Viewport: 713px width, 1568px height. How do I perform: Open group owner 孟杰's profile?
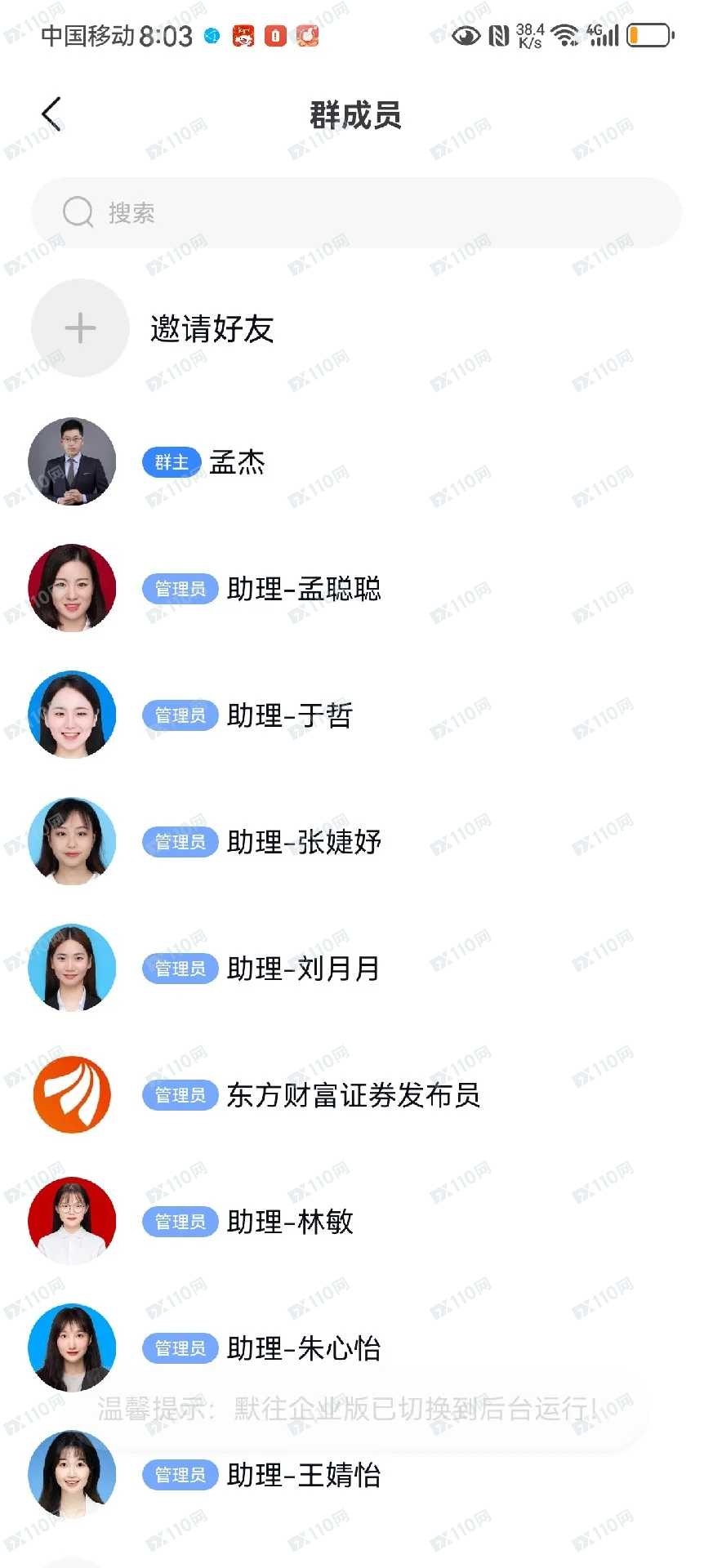click(x=356, y=462)
